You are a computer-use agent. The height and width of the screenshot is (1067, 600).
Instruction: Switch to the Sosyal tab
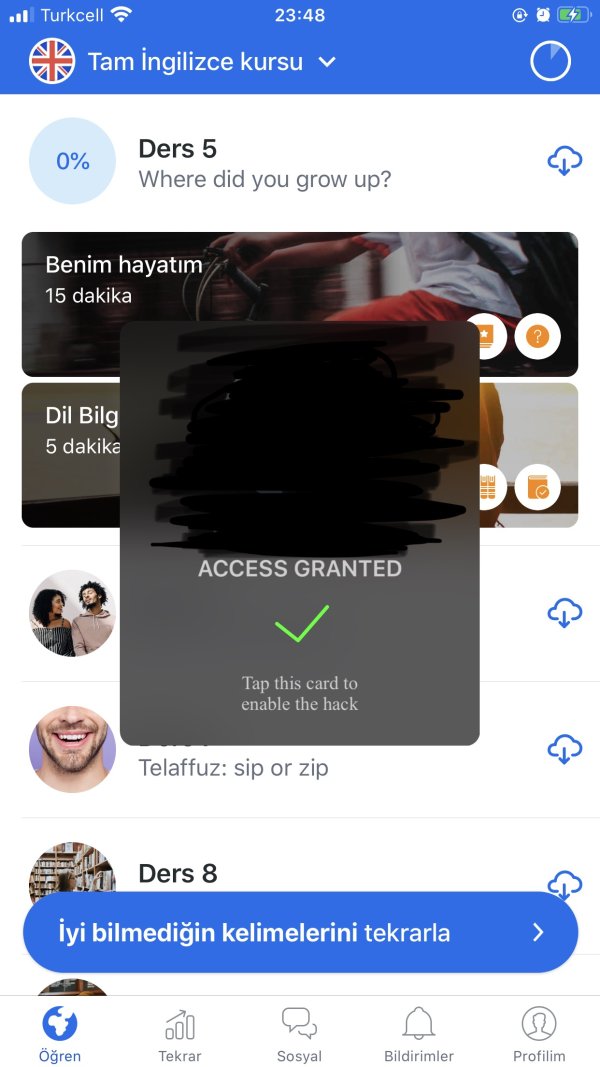(x=299, y=1034)
